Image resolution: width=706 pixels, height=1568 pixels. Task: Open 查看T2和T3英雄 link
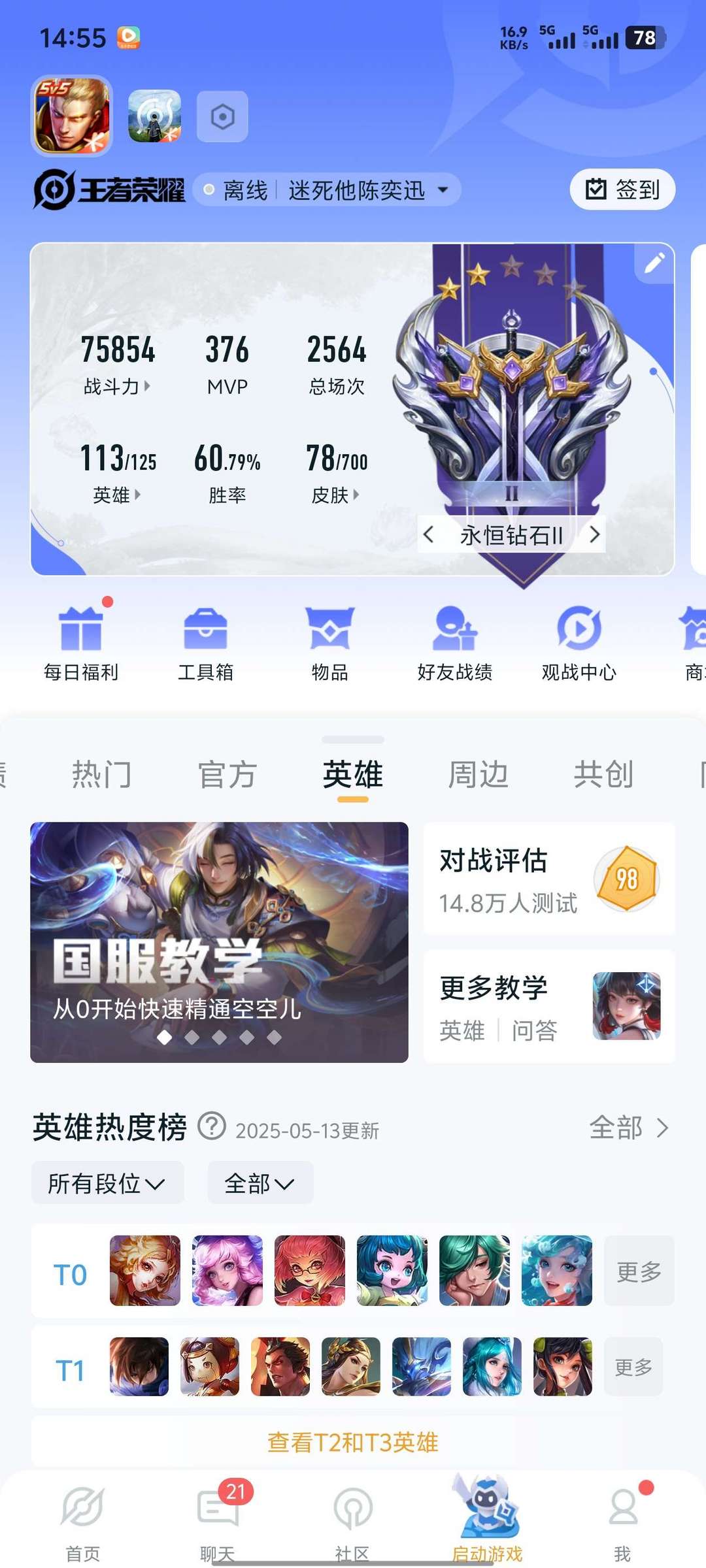(x=353, y=1442)
